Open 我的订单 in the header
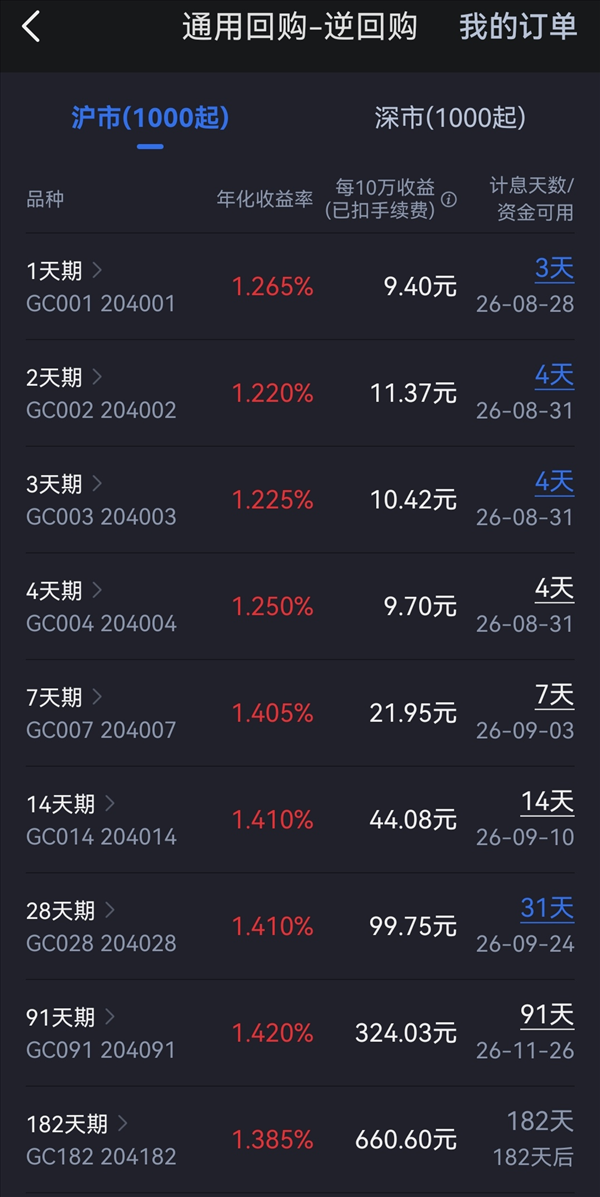Image resolution: width=600 pixels, height=1197 pixels. (518, 27)
